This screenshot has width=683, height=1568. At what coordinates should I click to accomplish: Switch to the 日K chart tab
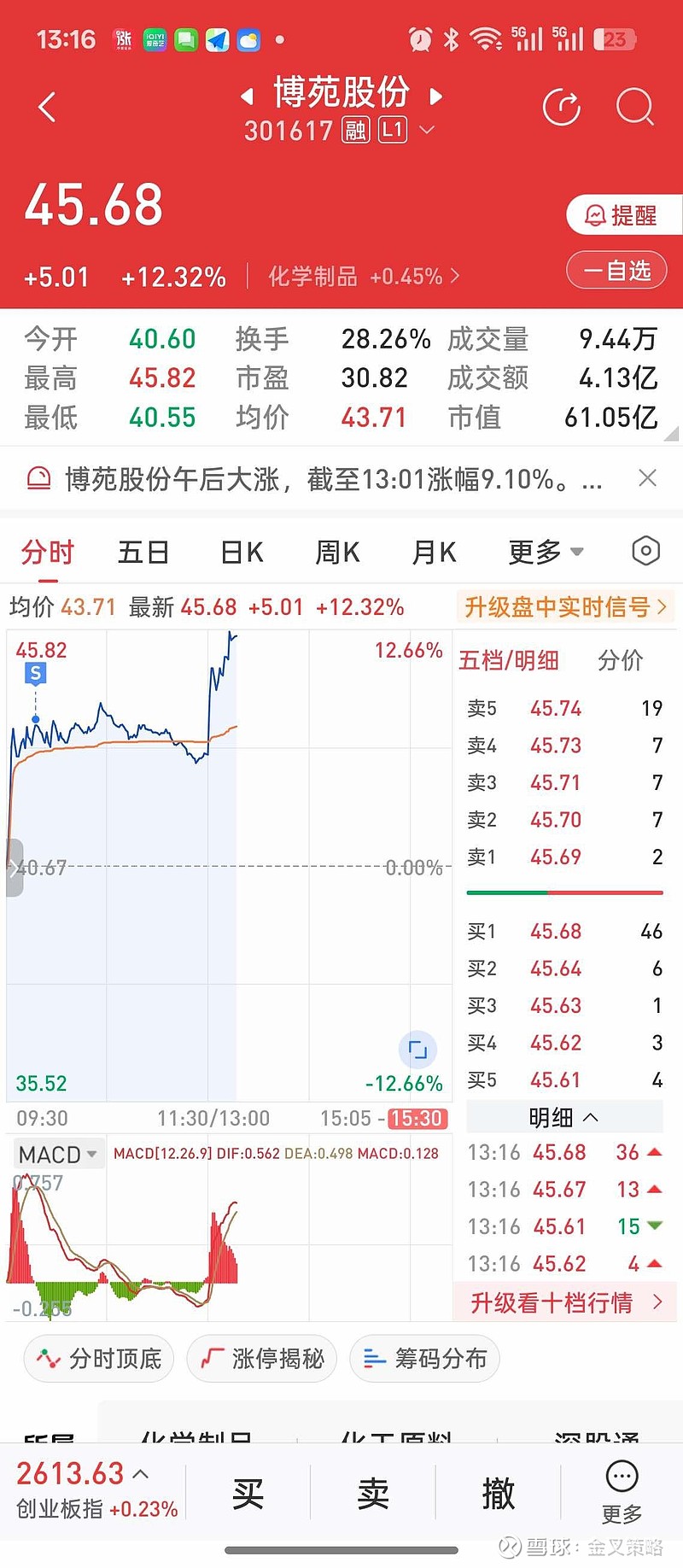click(x=242, y=553)
